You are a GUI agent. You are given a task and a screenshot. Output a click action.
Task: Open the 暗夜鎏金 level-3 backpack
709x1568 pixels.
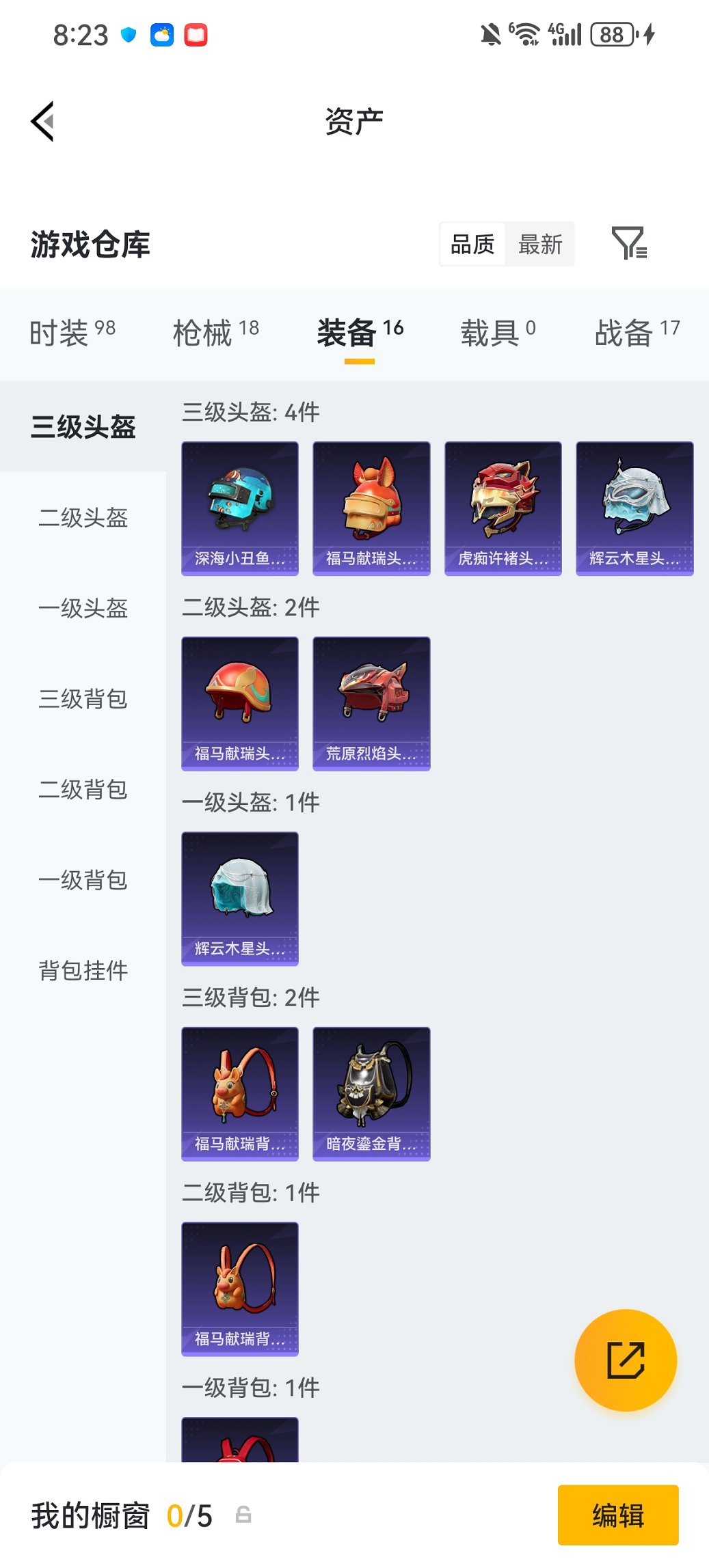pyautogui.click(x=371, y=1092)
